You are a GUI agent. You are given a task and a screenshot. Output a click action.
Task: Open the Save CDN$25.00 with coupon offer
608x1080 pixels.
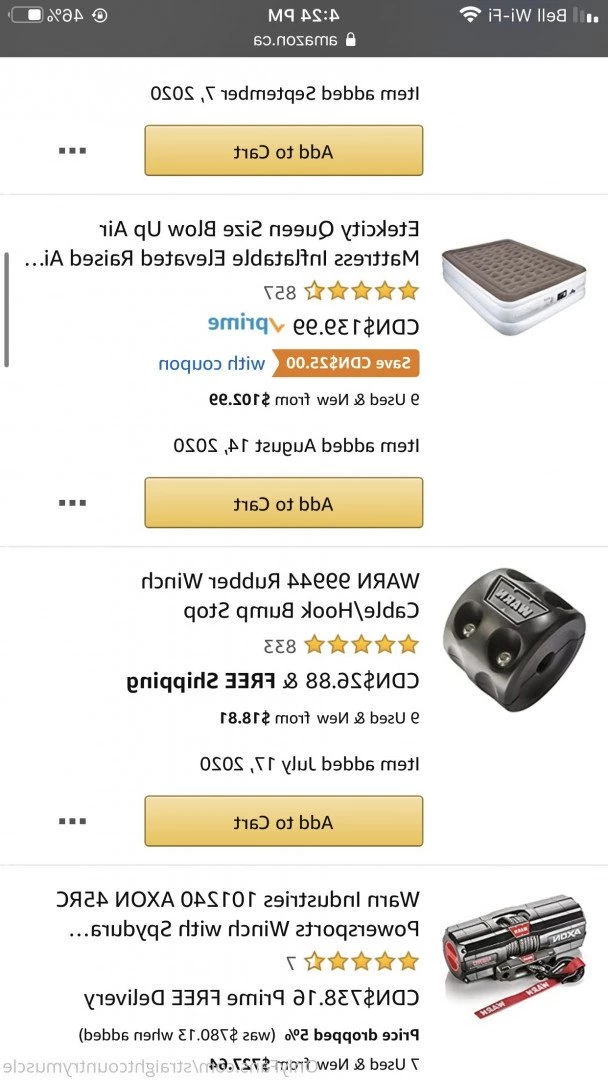click(289, 363)
